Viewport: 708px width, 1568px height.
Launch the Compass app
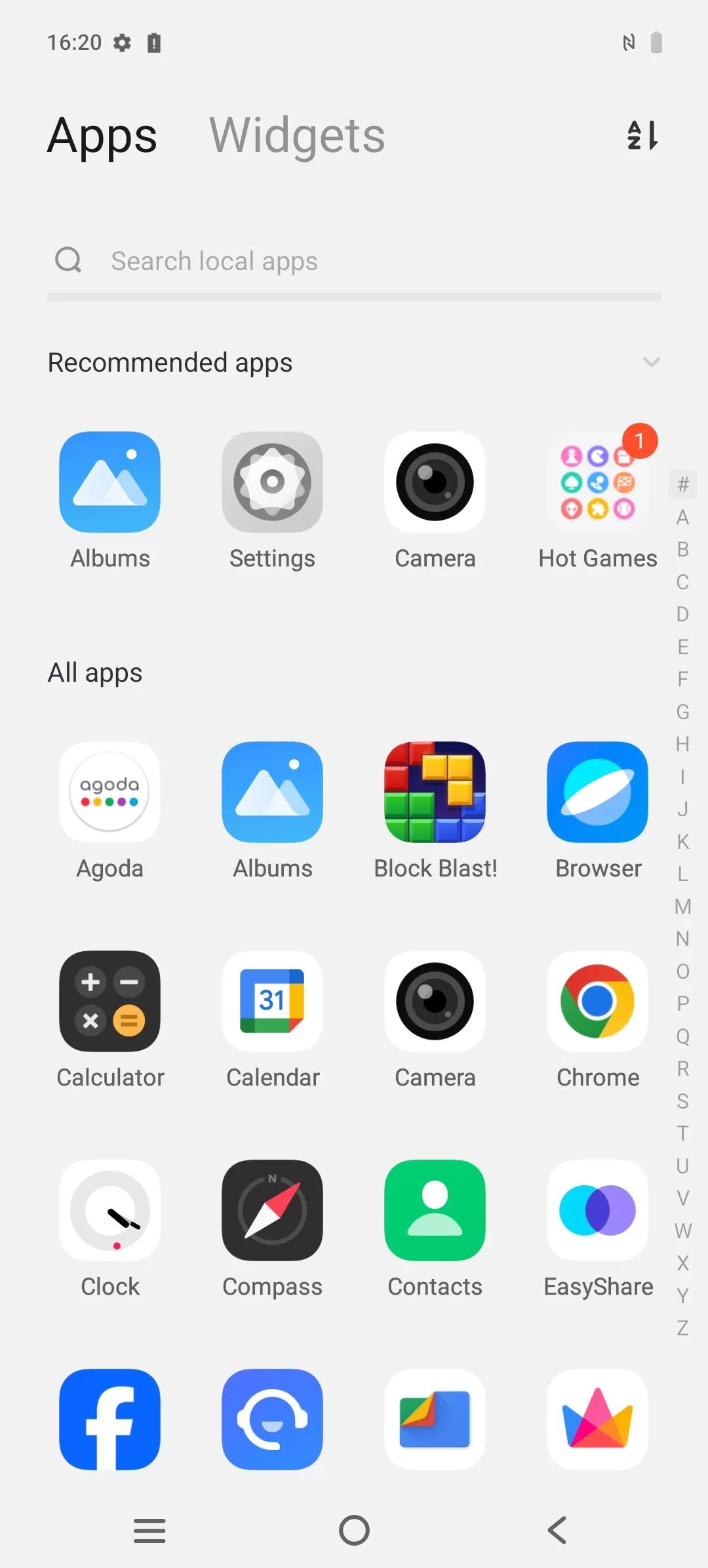pyautogui.click(x=272, y=1211)
